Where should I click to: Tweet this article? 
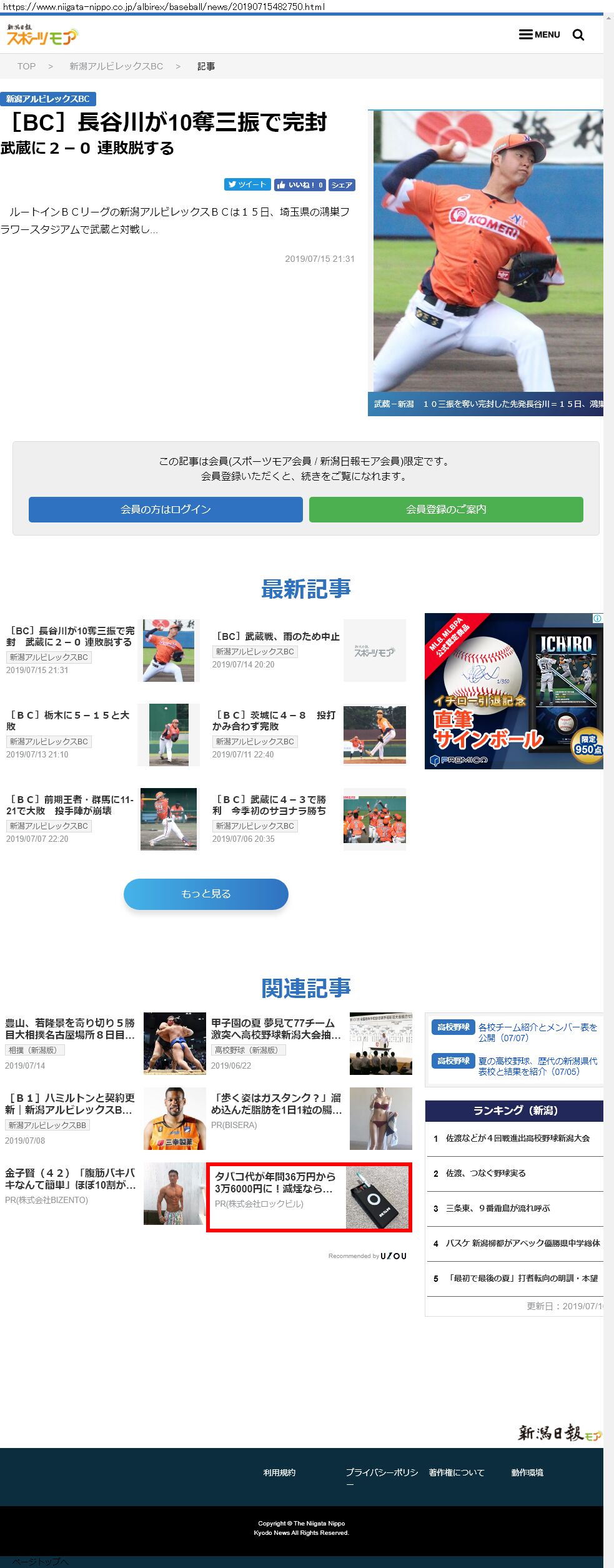[247, 184]
